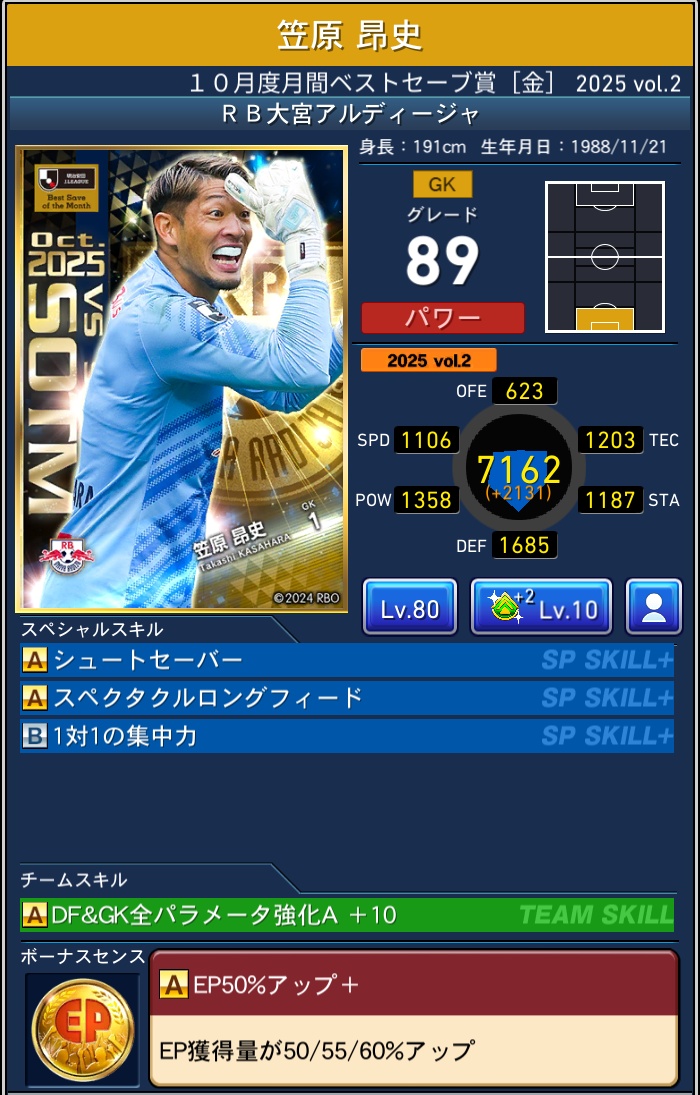
Task: View the スペクタクルロングフィード skill row
Action: coord(347,698)
